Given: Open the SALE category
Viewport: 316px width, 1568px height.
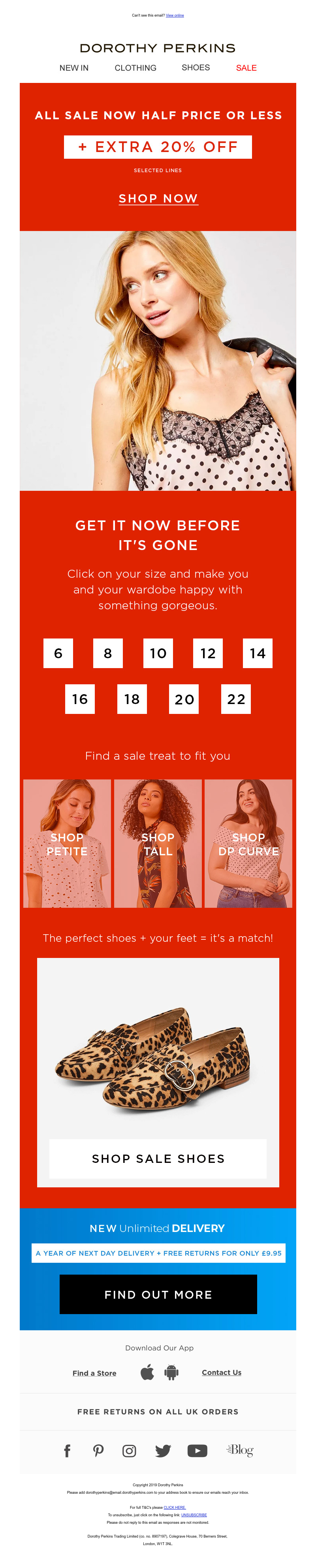Looking at the screenshot, I should [x=246, y=68].
